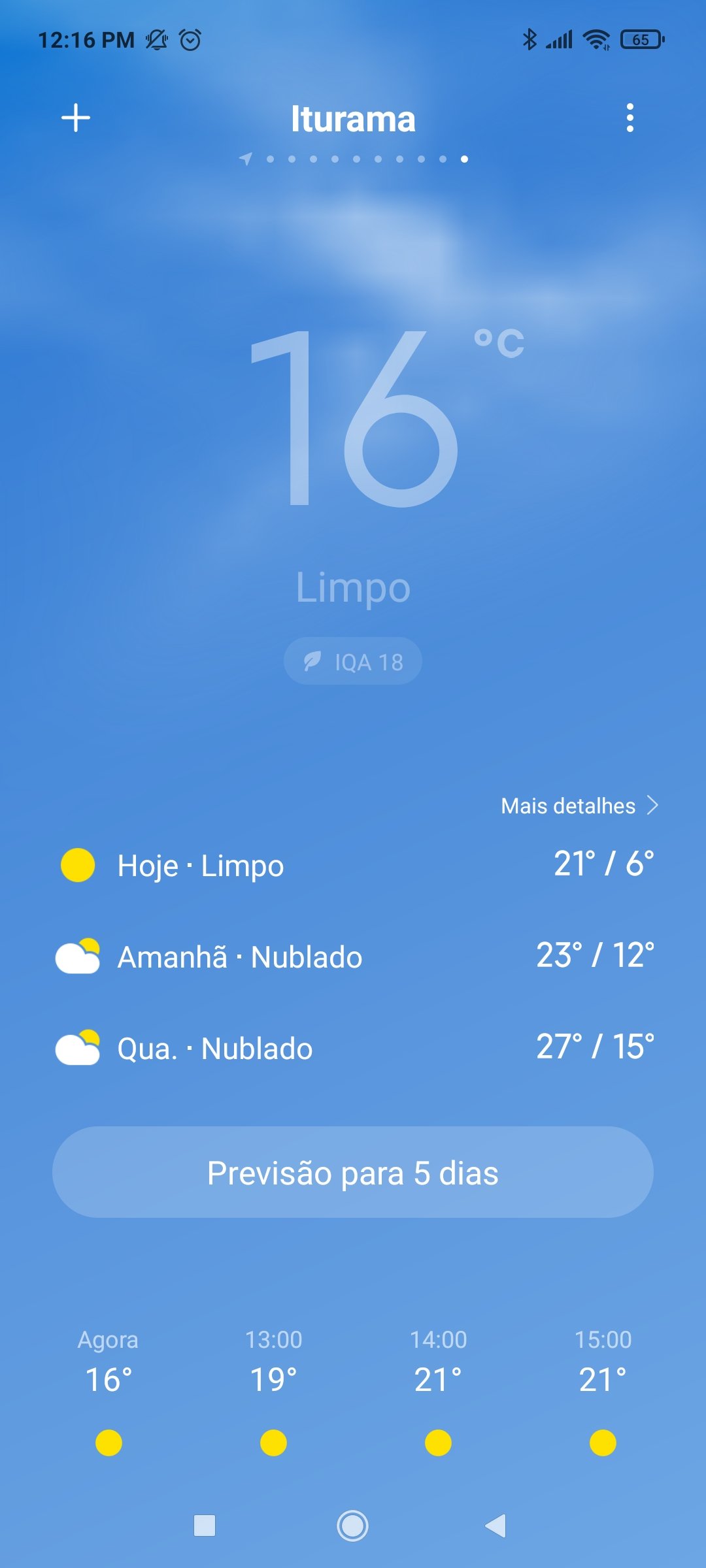The height and width of the screenshot is (1568, 706).
Task: Go to the system home screen
Action: pos(352,1526)
